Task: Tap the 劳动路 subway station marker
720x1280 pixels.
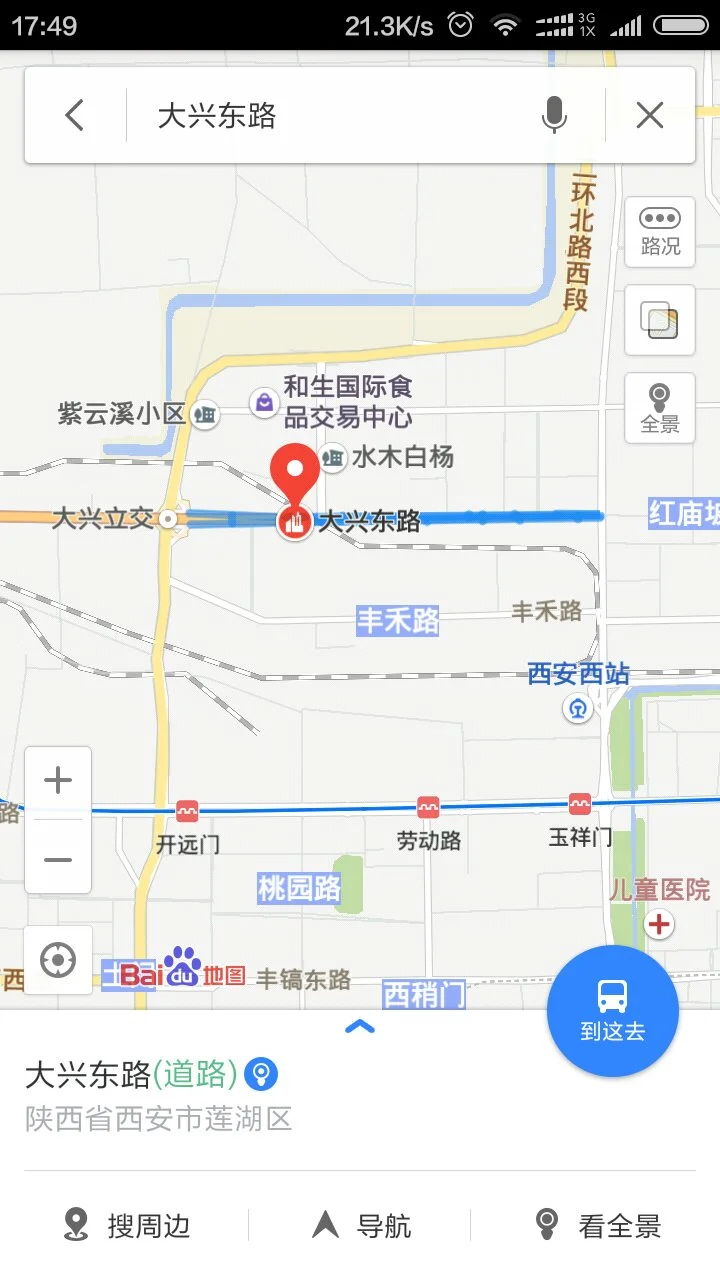Action: click(428, 806)
